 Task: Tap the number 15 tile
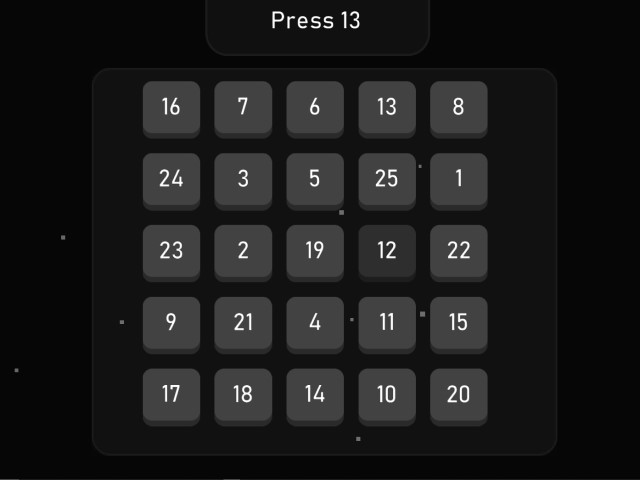tap(459, 323)
